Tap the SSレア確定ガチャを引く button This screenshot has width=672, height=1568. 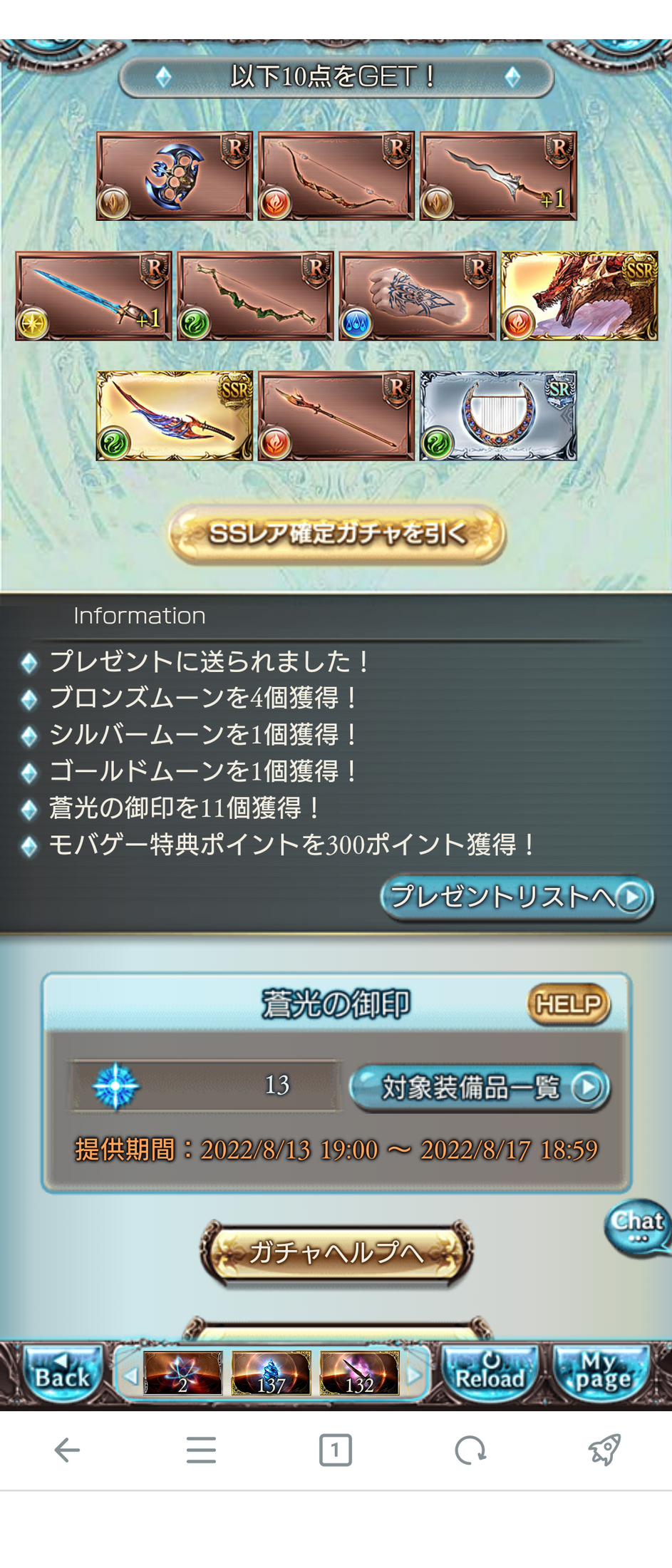336,534
